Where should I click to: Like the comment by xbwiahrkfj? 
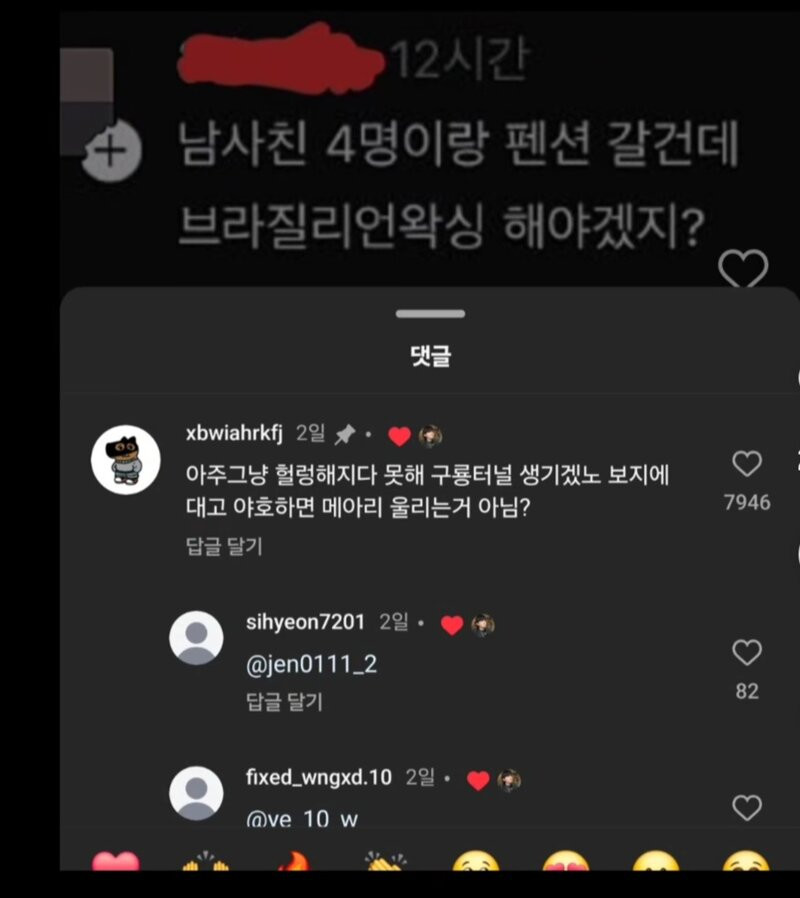click(x=747, y=464)
